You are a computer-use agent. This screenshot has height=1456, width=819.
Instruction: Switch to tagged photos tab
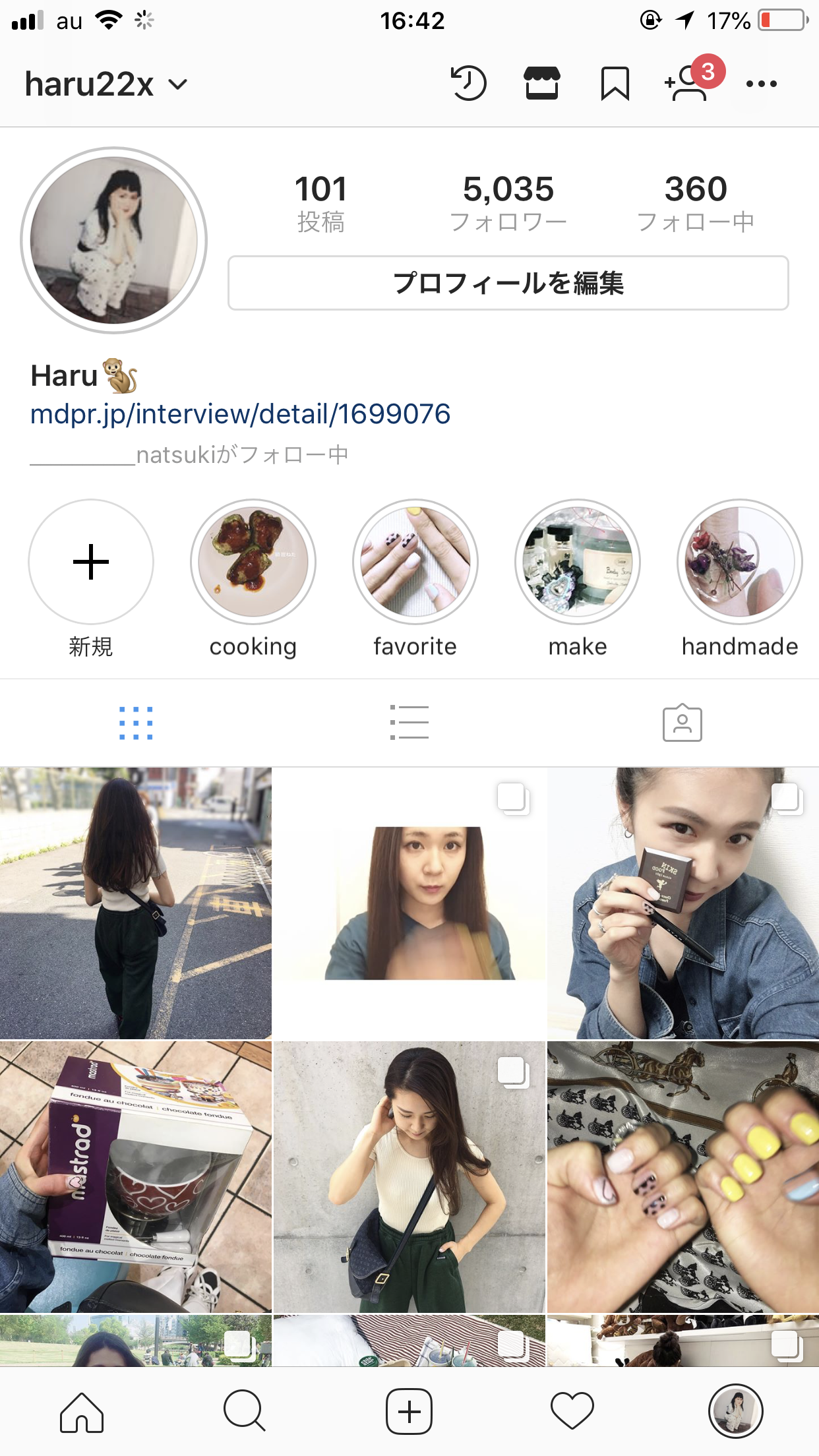(x=682, y=723)
